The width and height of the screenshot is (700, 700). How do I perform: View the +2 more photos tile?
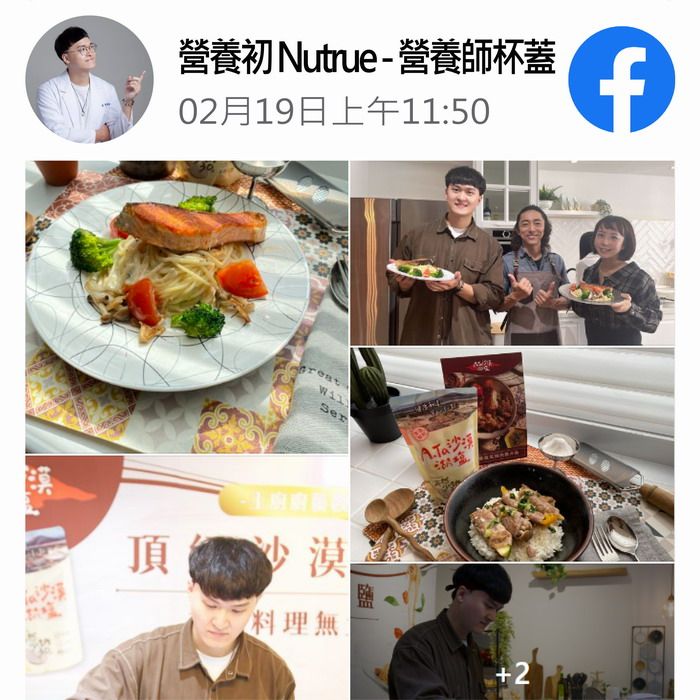click(512, 632)
